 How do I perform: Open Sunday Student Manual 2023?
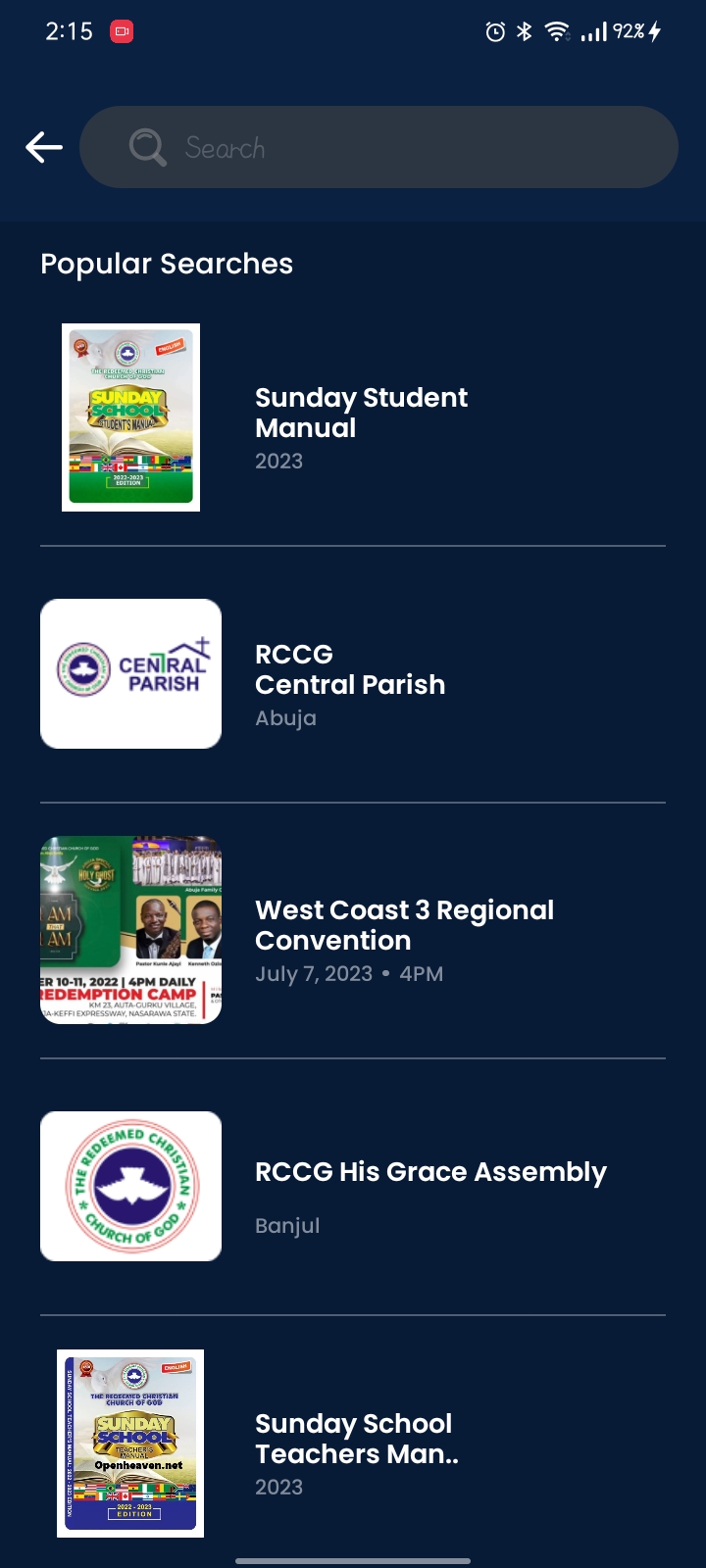[361, 416]
